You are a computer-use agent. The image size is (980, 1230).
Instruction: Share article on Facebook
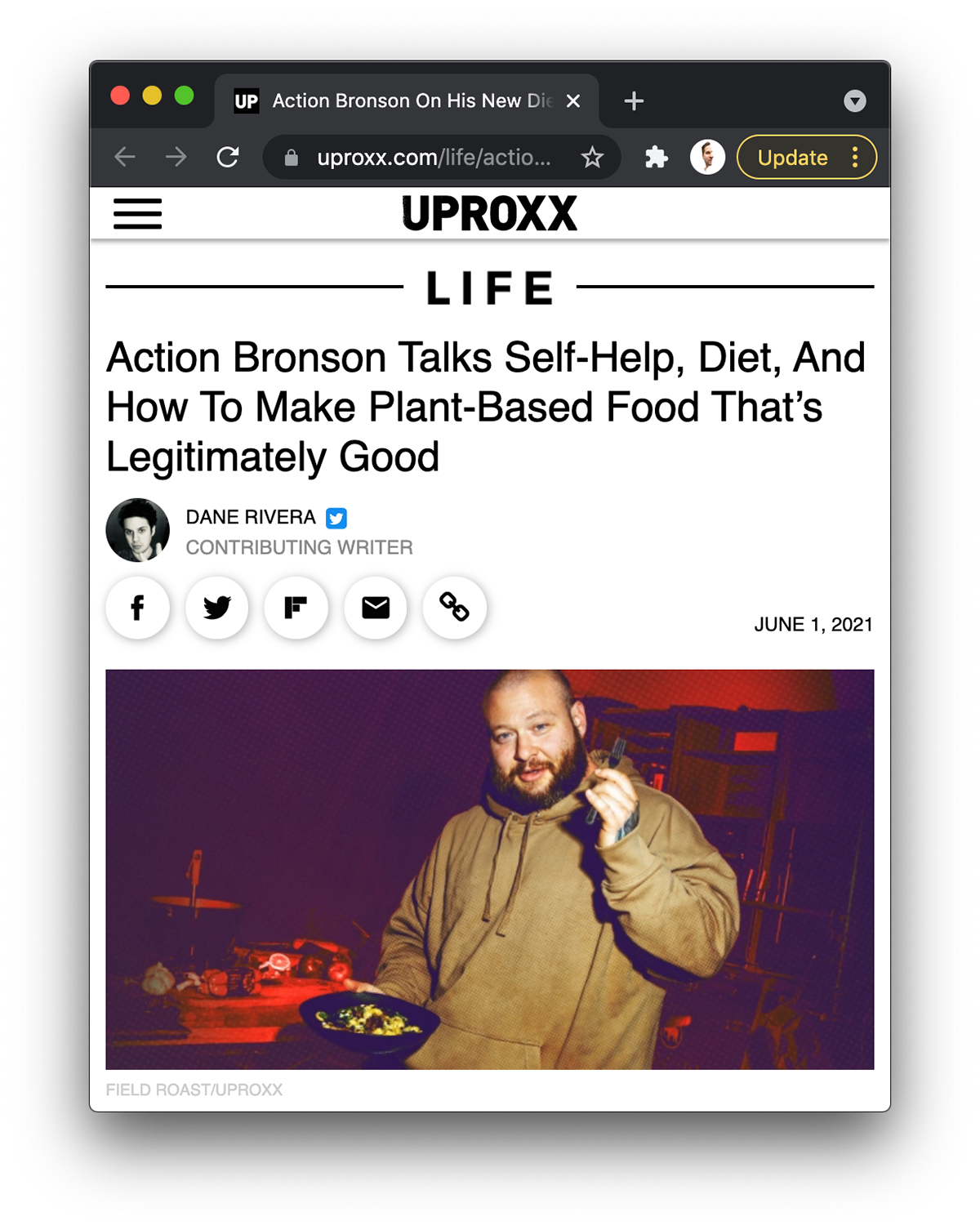137,608
